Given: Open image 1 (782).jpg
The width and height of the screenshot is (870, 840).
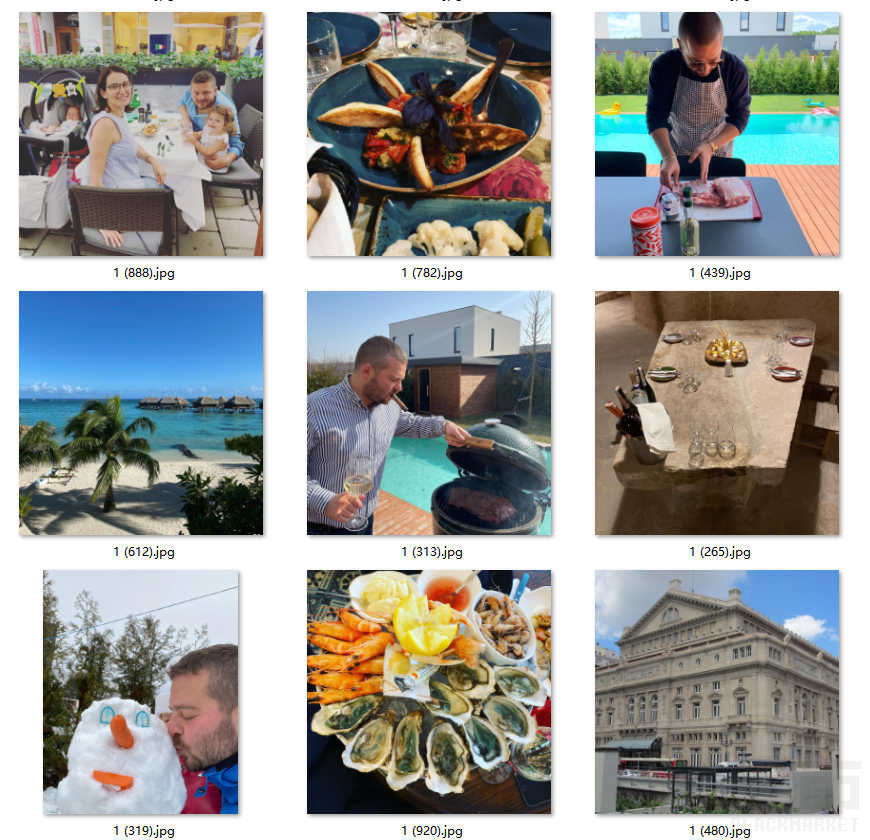Looking at the screenshot, I should tap(429, 134).
